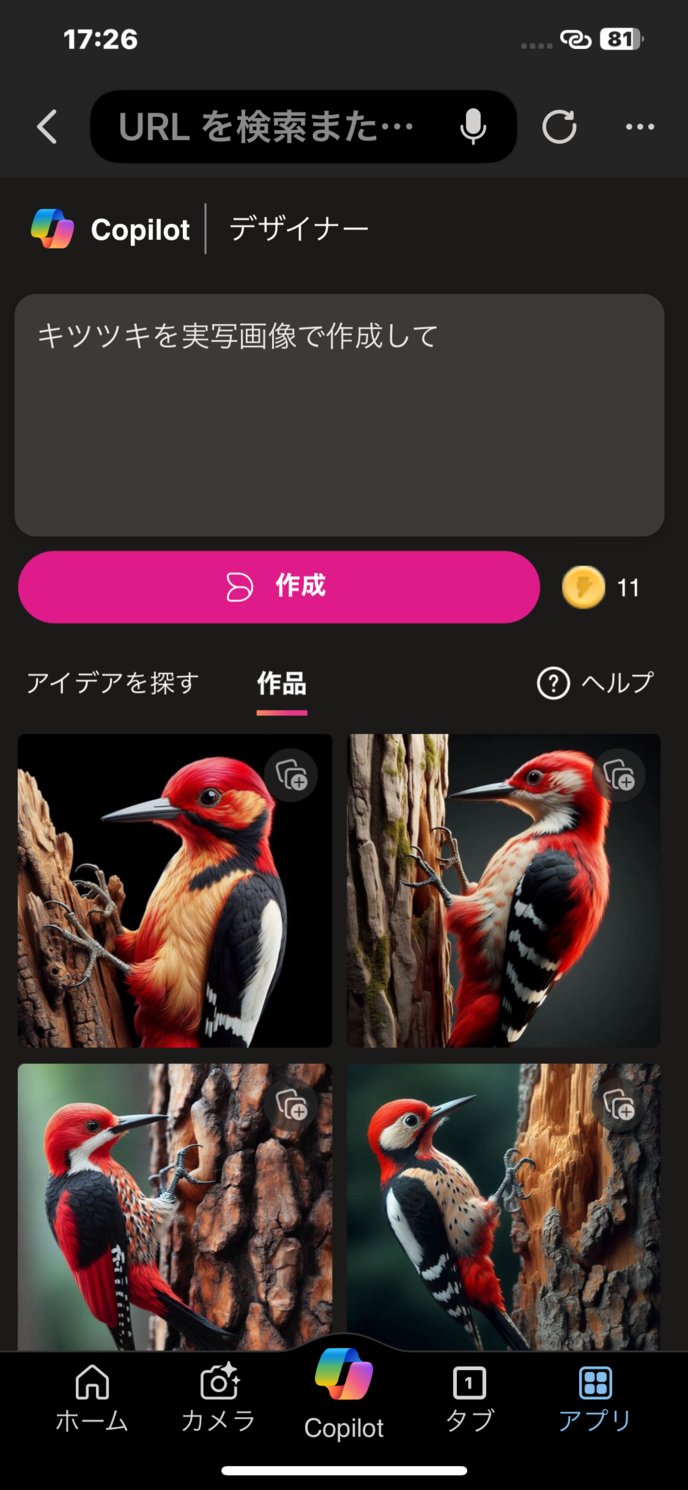The image size is (688, 1490).
Task: Go to the ホーム tab
Action: (92, 1398)
